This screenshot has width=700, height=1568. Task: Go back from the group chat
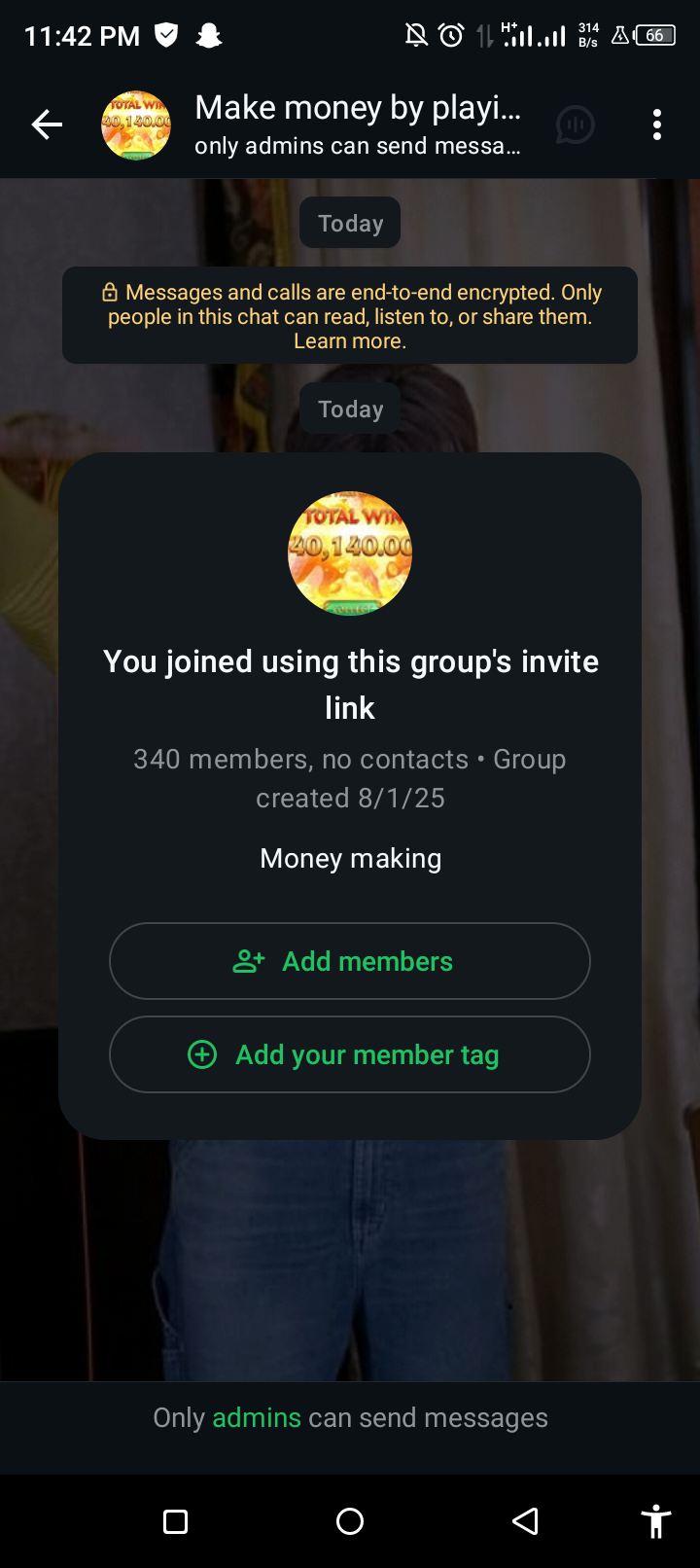click(47, 125)
